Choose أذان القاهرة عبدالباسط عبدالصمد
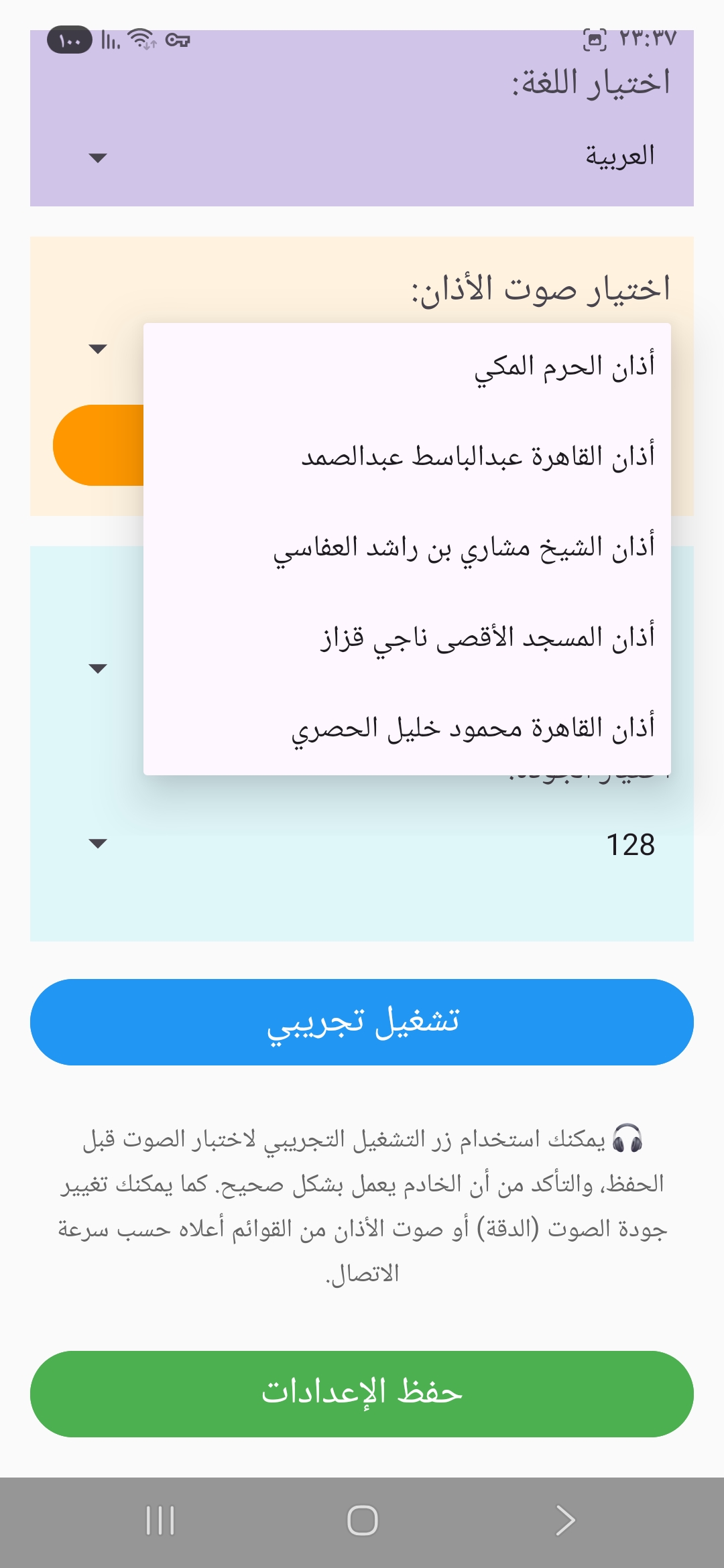724x1568 pixels. (x=407, y=458)
